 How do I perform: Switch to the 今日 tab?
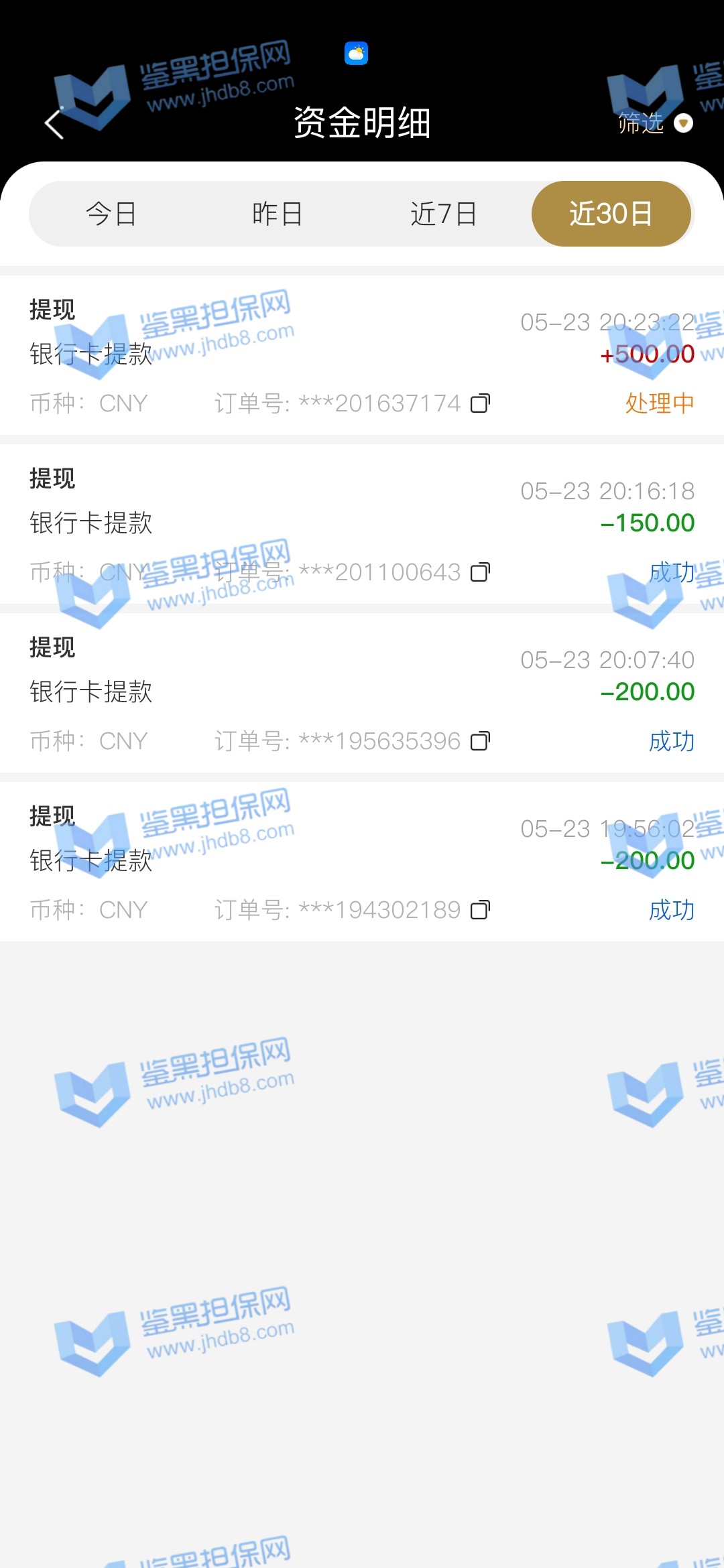coord(111,214)
